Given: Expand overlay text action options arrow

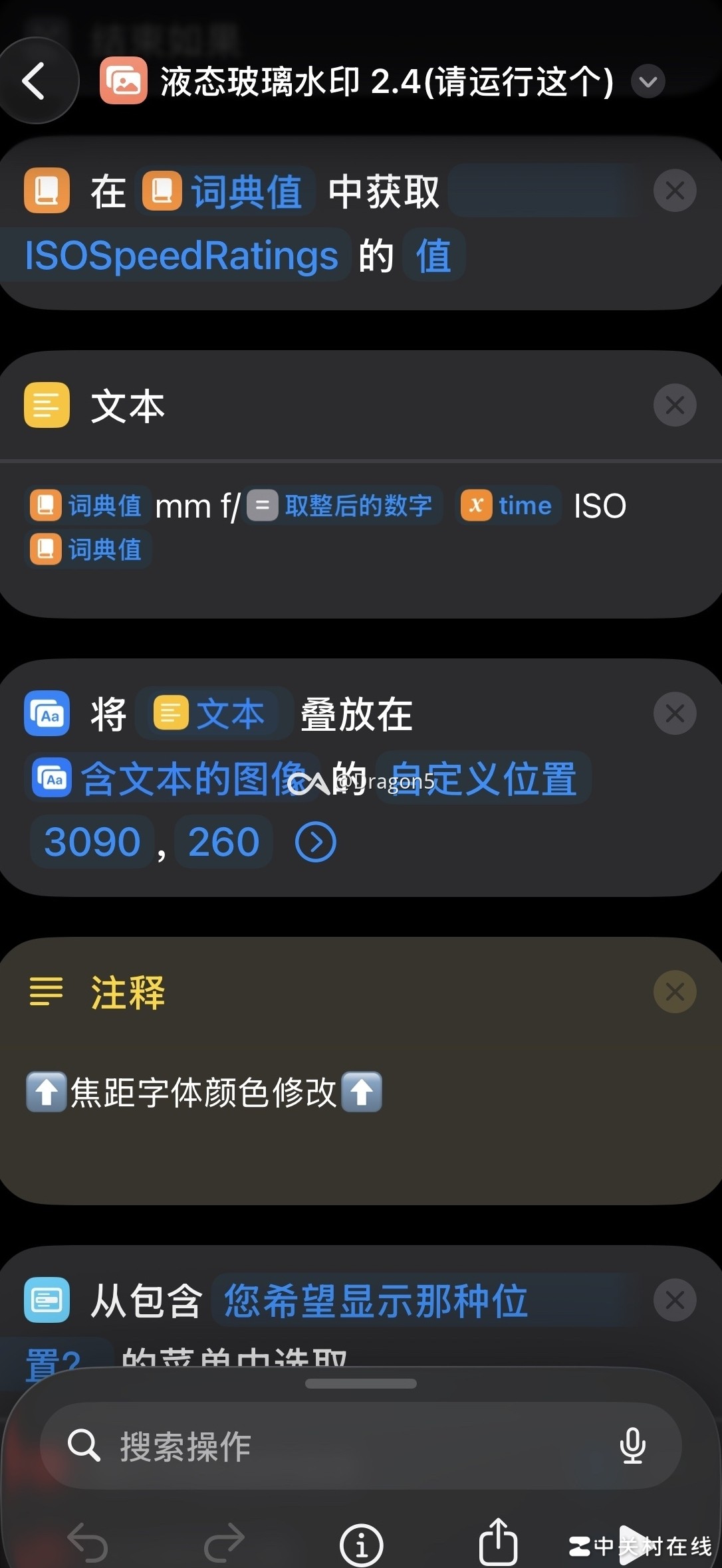Looking at the screenshot, I should point(315,842).
